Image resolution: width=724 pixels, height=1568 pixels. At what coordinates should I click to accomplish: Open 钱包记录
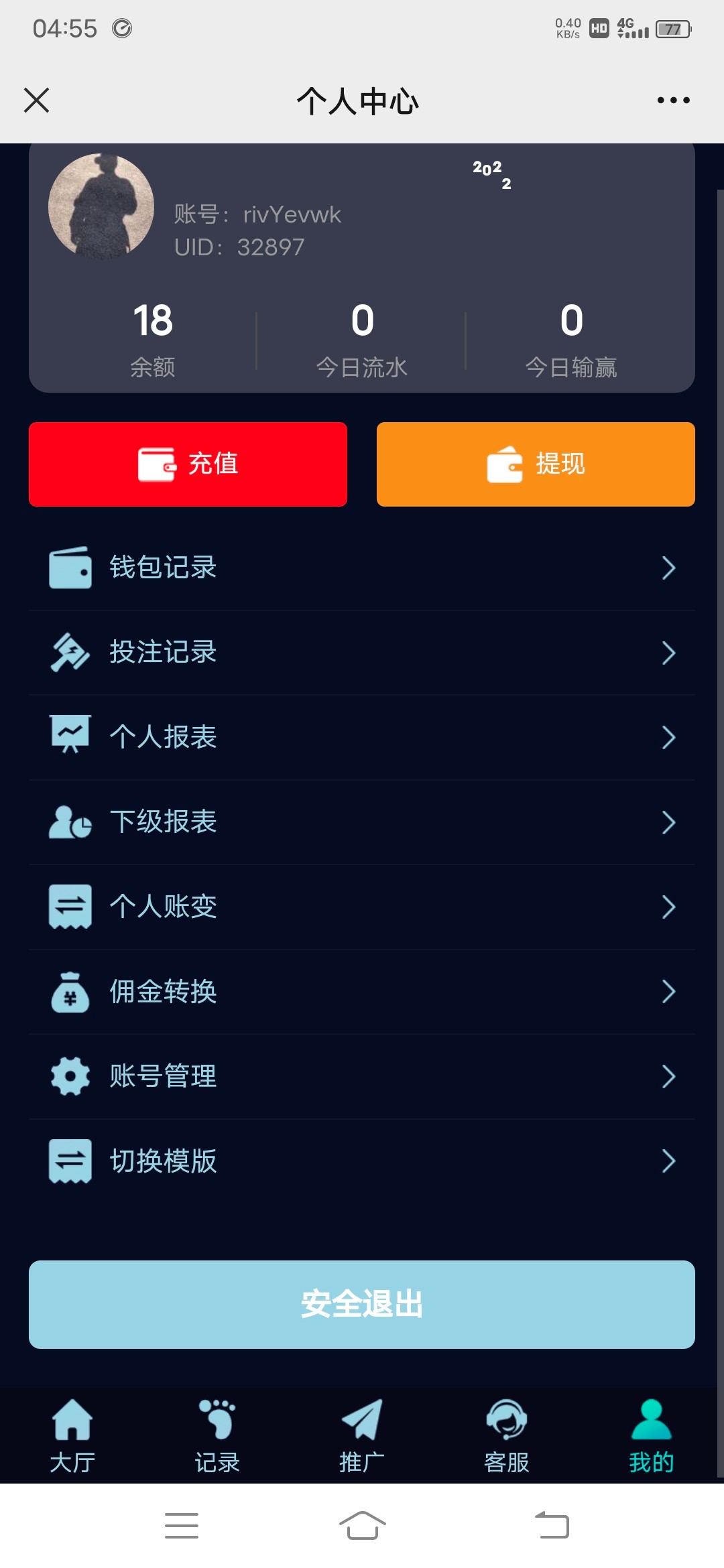[x=362, y=568]
